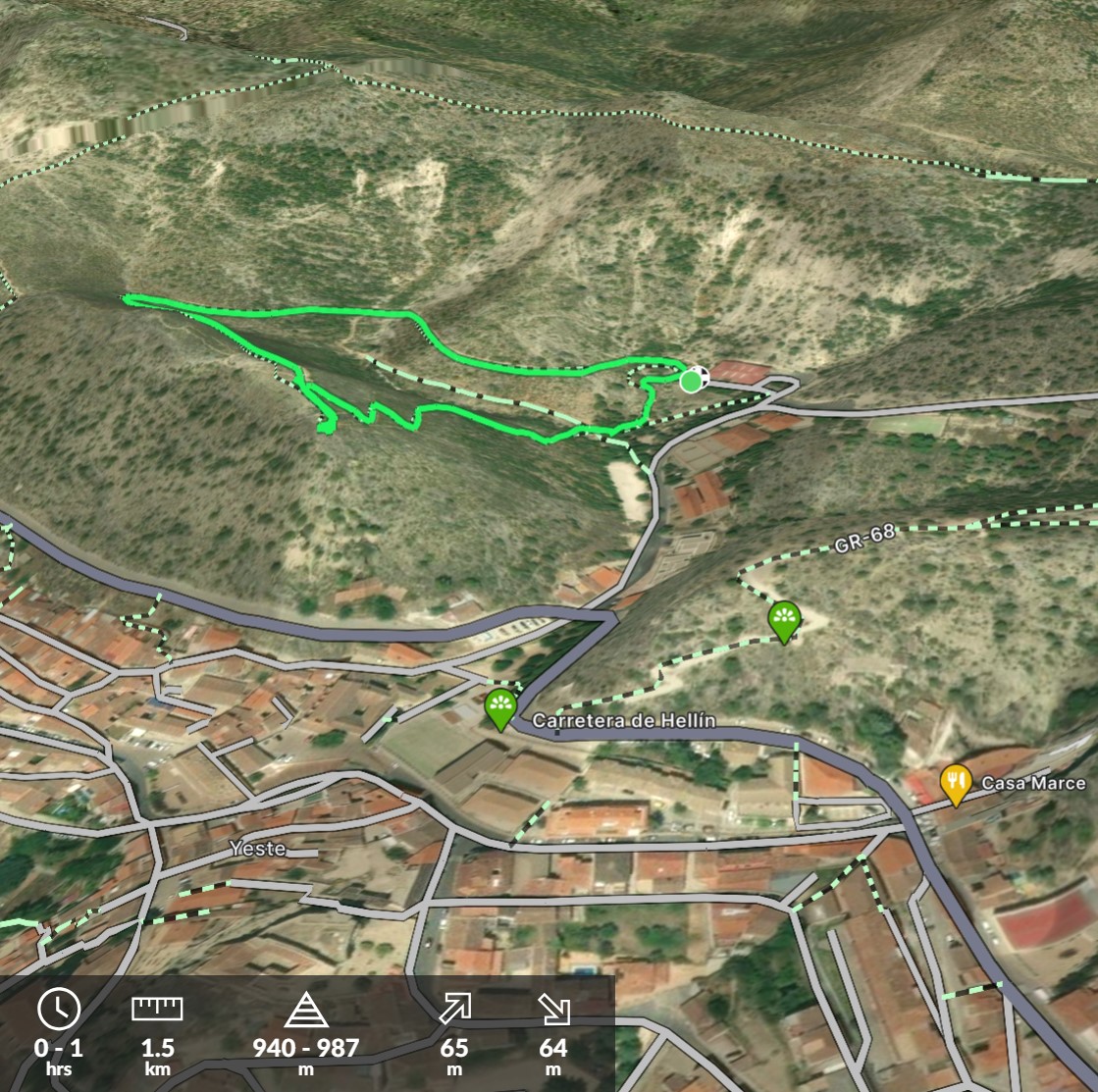The width and height of the screenshot is (1098, 1092).
Task: Tap the green viewpoint pin near Carretera de Hellín
Action: point(500,706)
